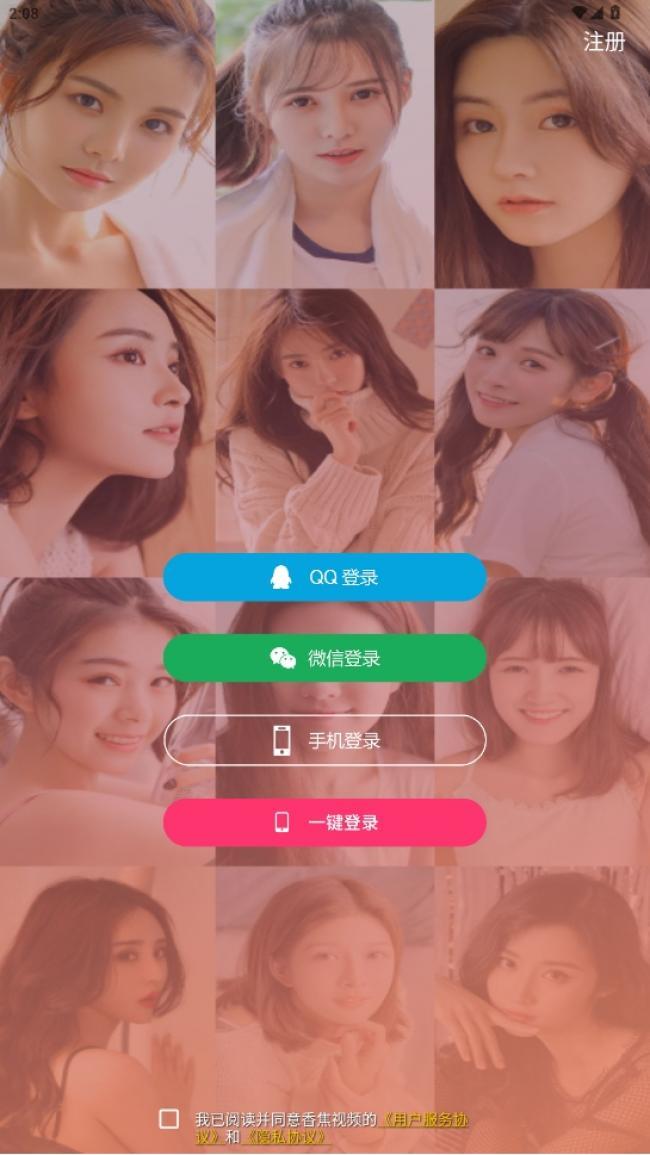Check the agreement consent checkbox
This screenshot has width=650, height=1155.
pyautogui.click(x=169, y=1119)
